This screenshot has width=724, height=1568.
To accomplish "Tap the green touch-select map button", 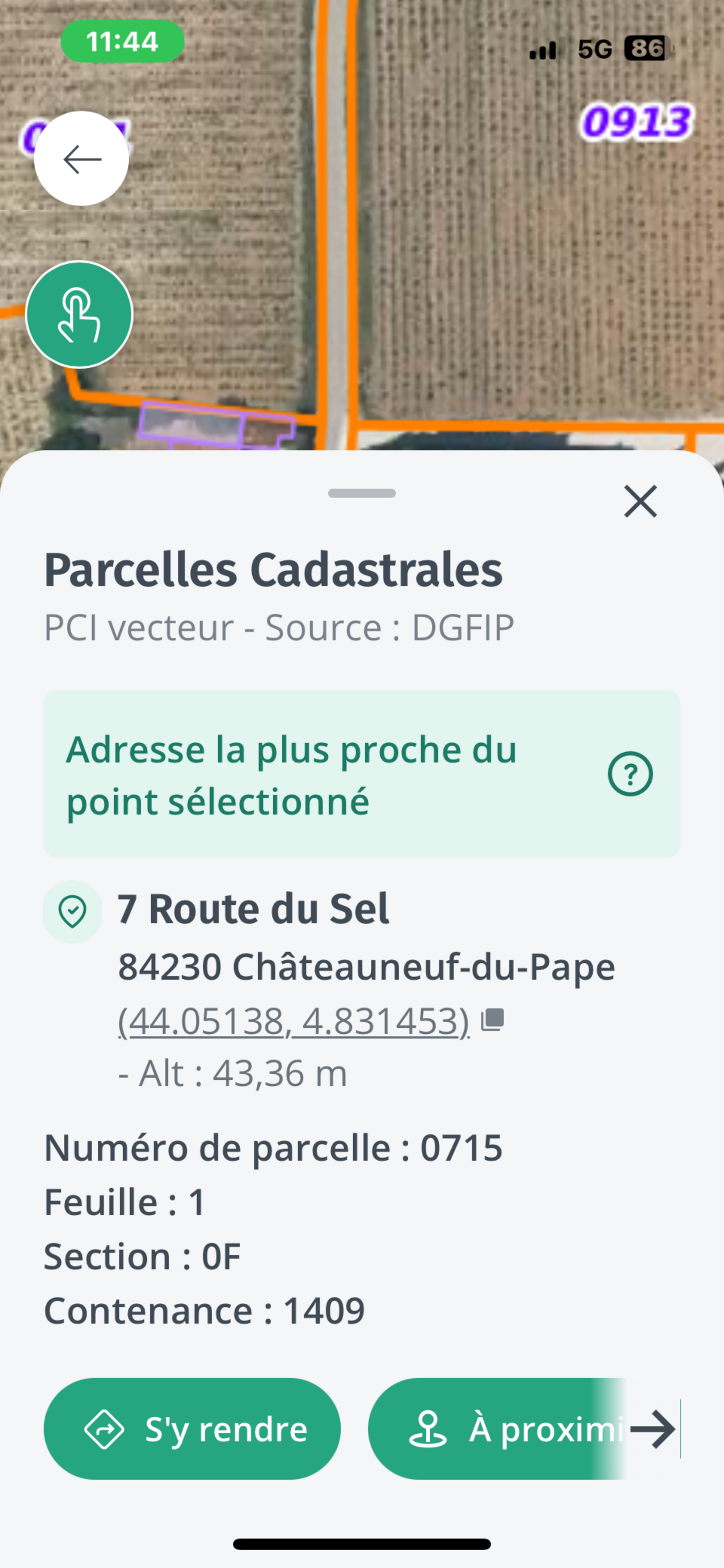I will pyautogui.click(x=79, y=315).
